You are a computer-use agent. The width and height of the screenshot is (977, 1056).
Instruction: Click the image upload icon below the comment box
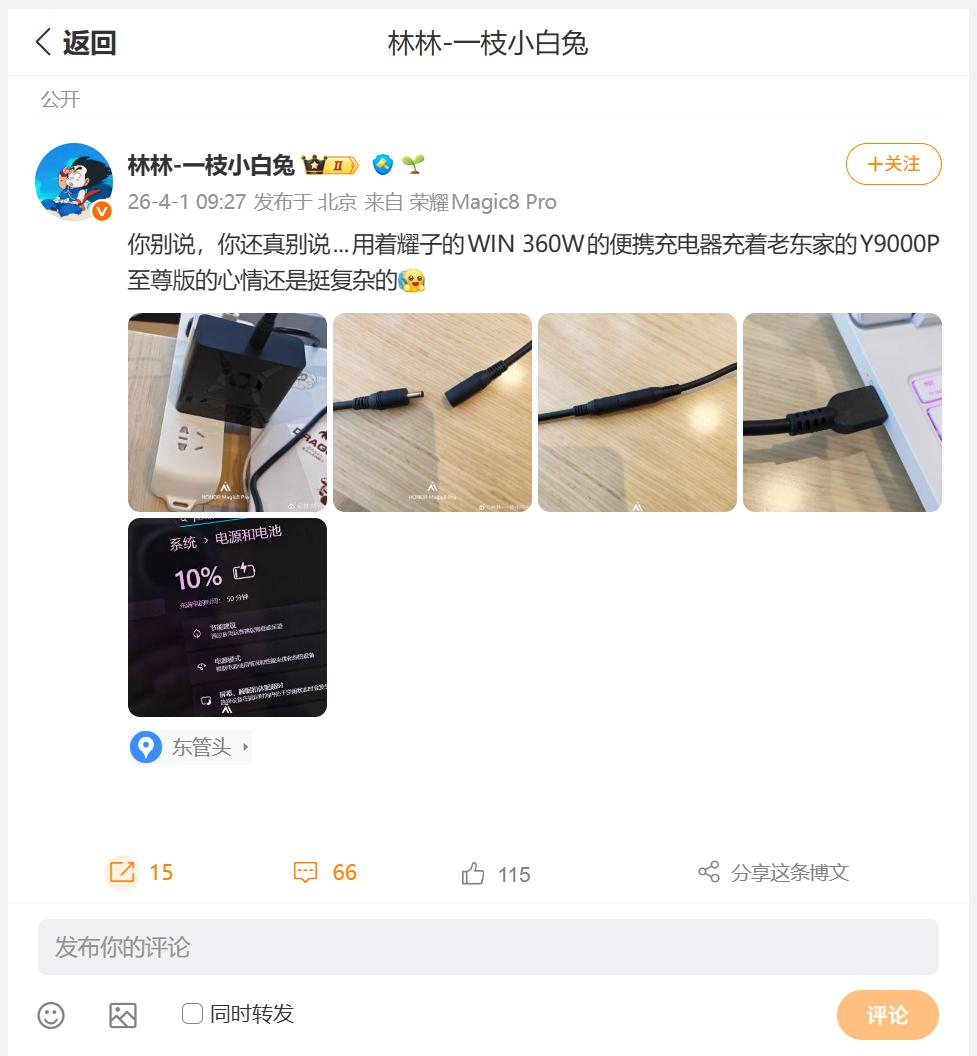click(x=124, y=1014)
